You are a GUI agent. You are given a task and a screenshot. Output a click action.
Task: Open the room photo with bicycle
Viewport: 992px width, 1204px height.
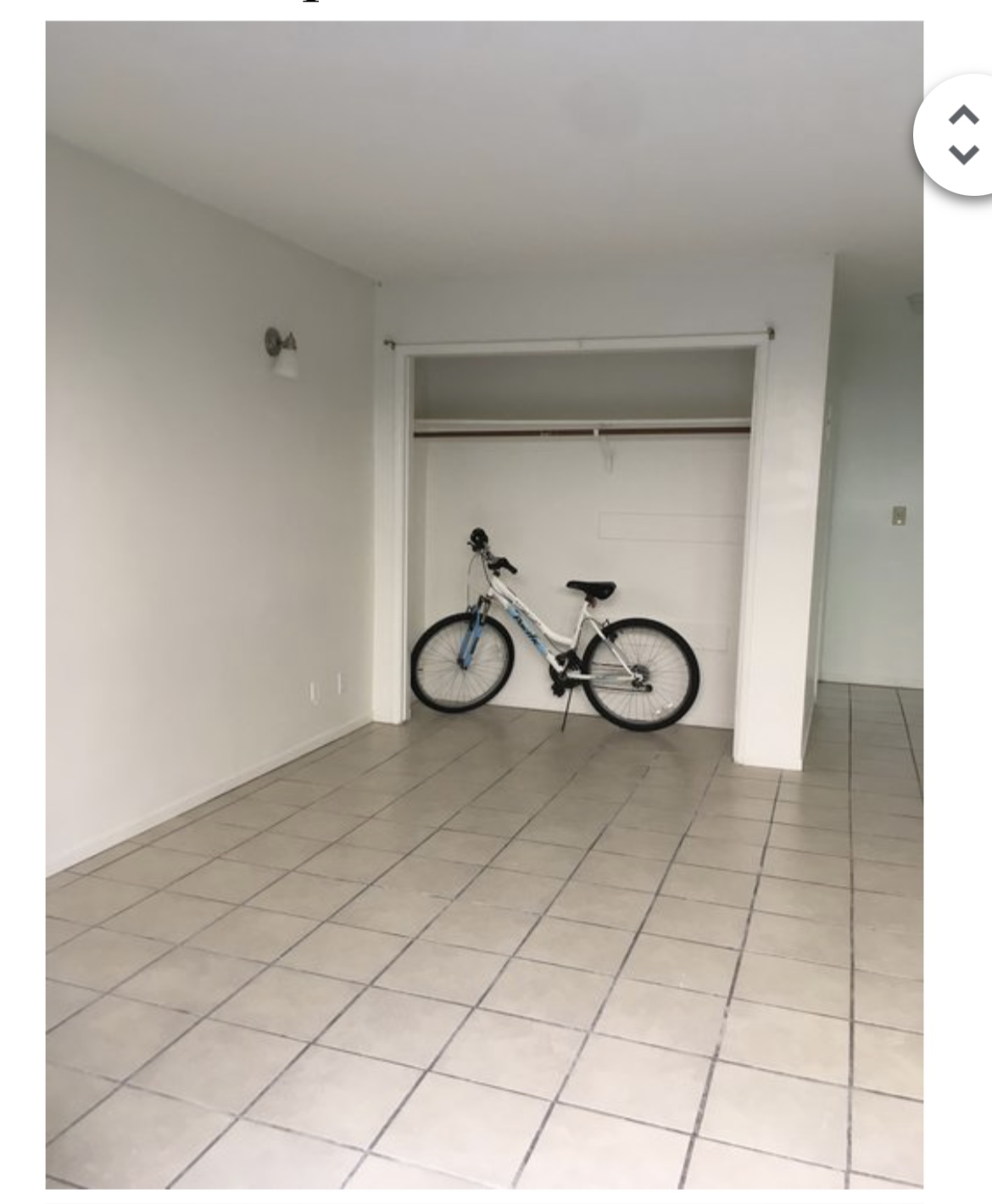point(484,604)
